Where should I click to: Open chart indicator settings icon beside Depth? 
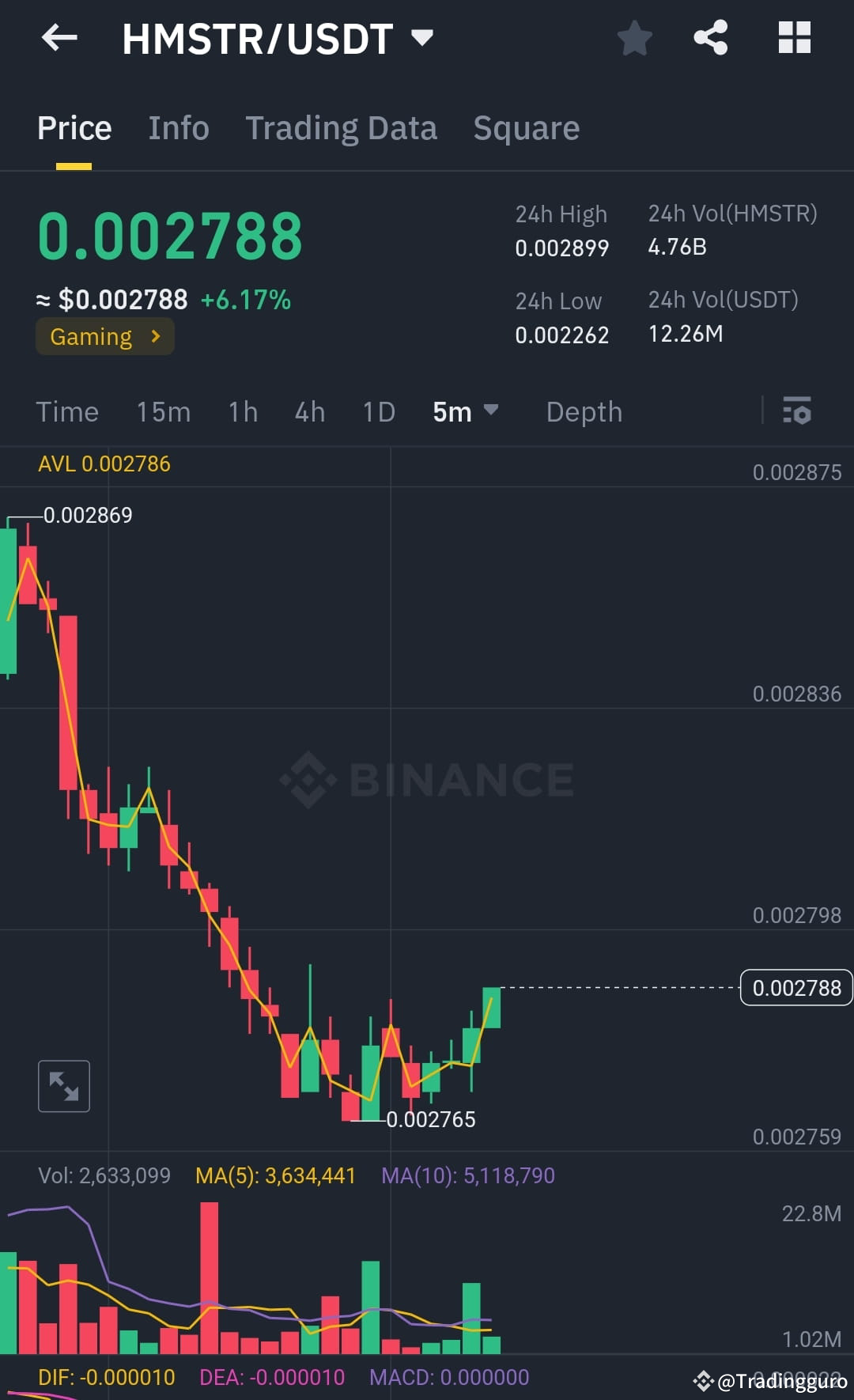[x=798, y=411]
